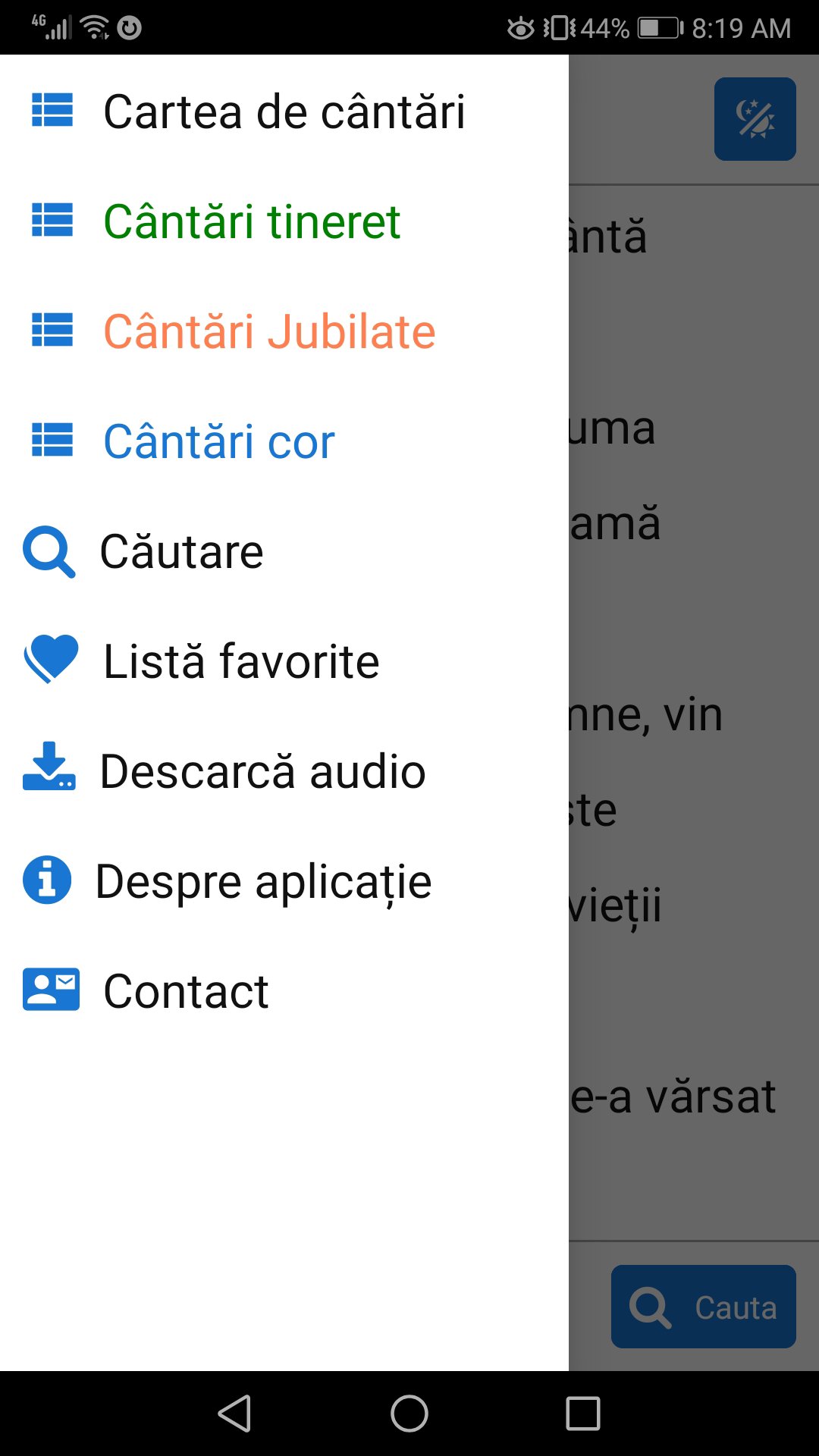
Task: Open Descarcă audio downloads
Action: click(262, 771)
